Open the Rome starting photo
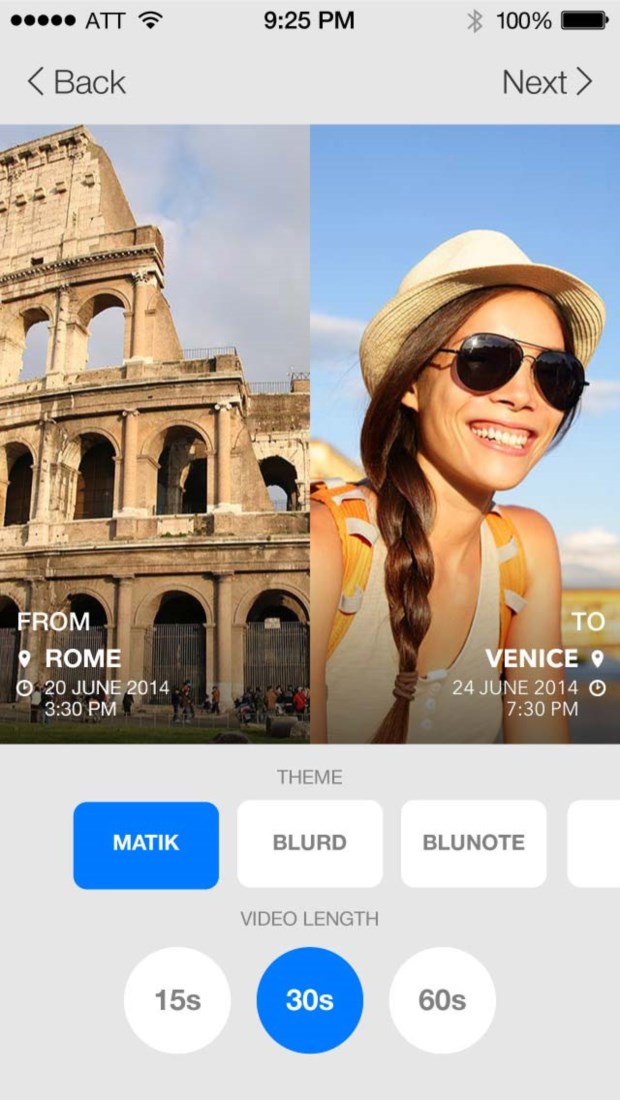Viewport: 620px width, 1100px height. pyautogui.click(x=155, y=400)
